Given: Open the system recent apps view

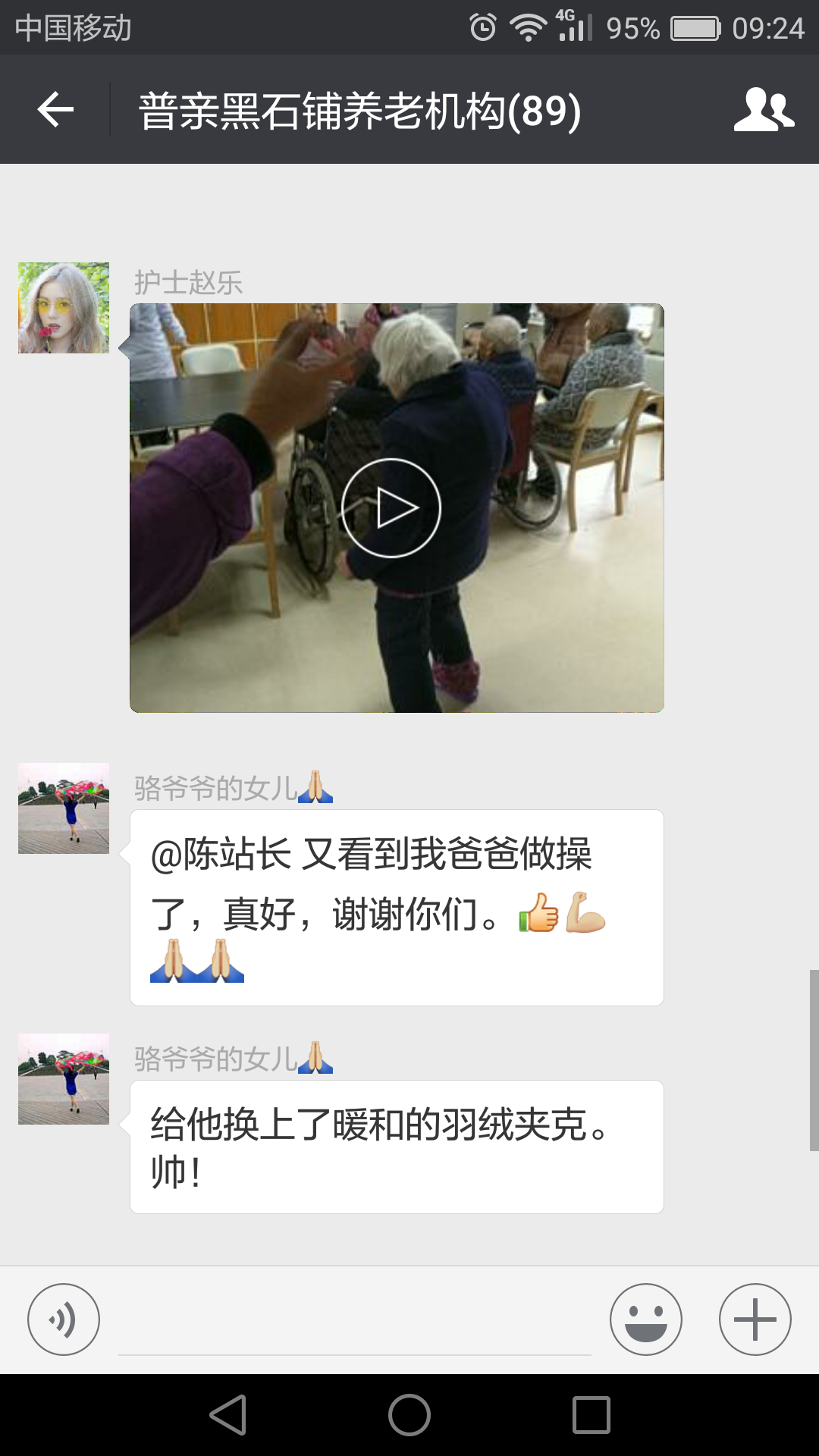Looking at the screenshot, I should pos(591,1415).
